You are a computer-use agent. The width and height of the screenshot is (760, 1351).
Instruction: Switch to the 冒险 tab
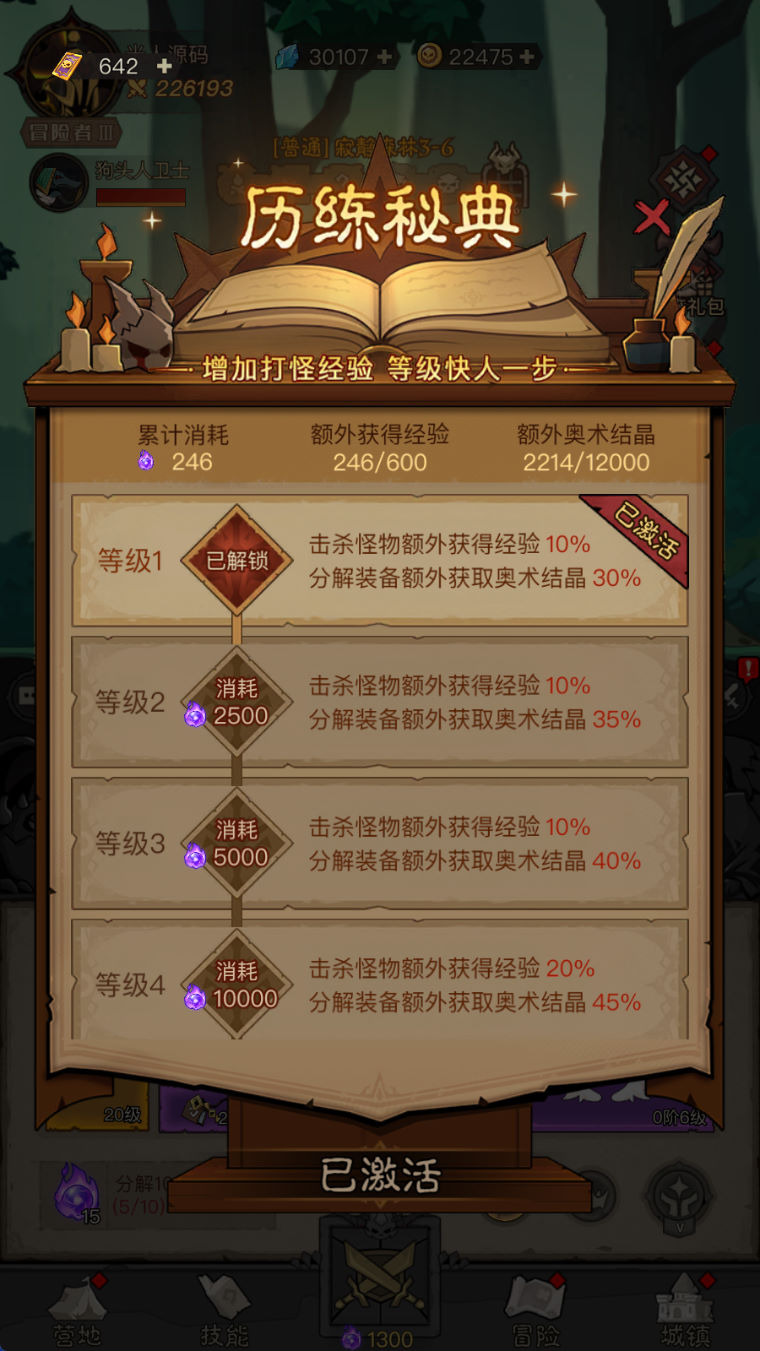coord(534,1312)
